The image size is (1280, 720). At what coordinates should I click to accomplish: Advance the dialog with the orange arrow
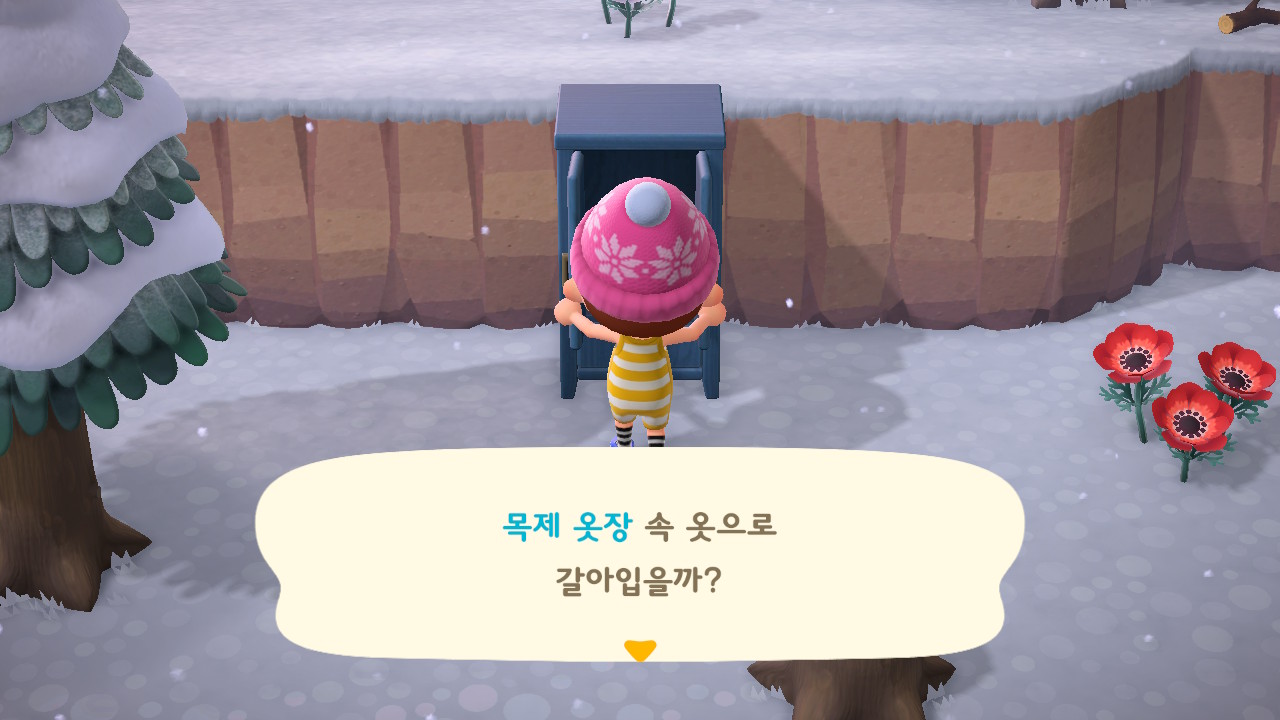pyautogui.click(x=640, y=650)
